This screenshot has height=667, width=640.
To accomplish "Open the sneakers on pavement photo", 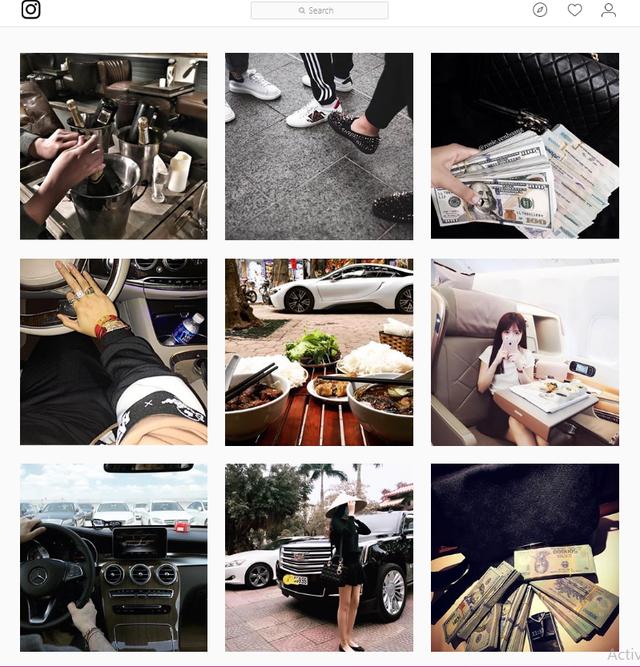I will 319,146.
